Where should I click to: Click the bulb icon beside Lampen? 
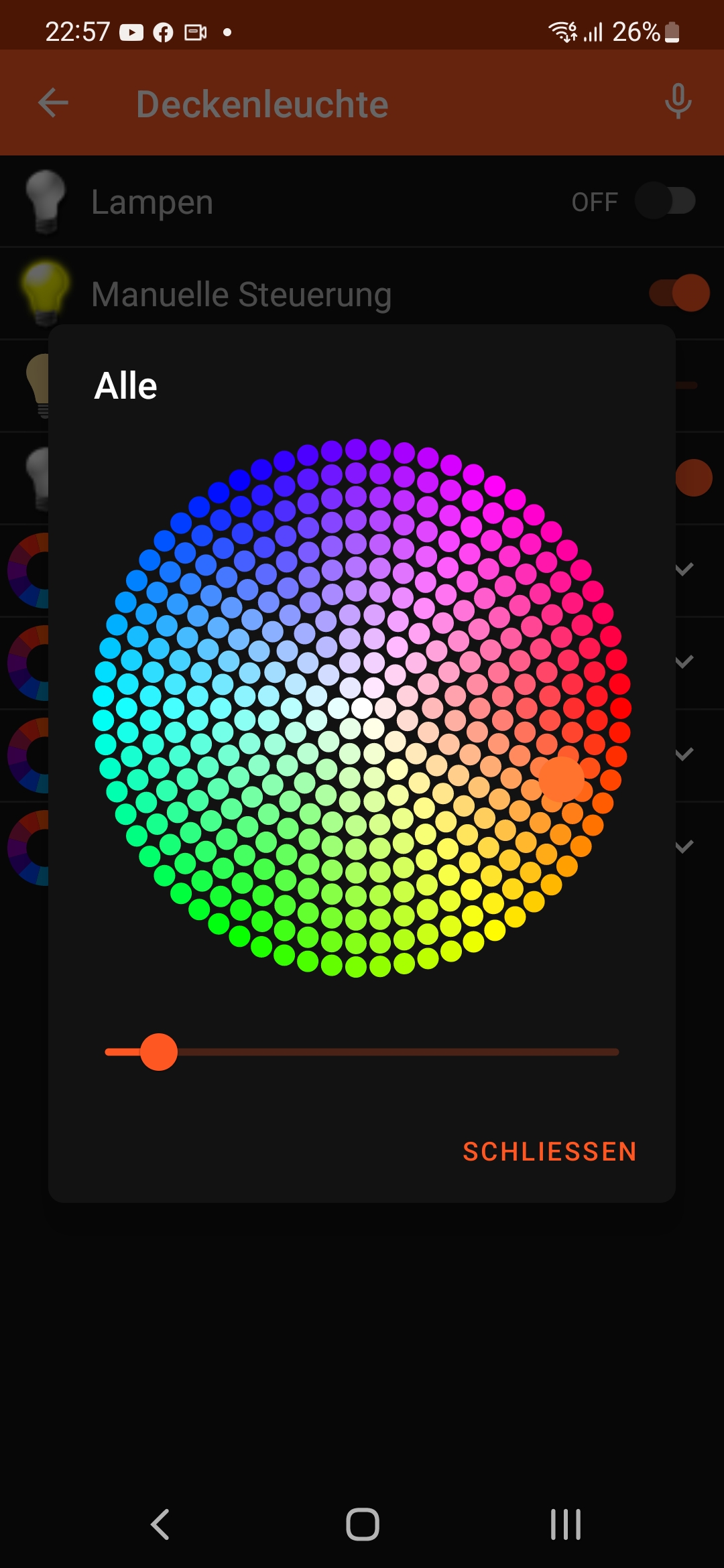45,201
